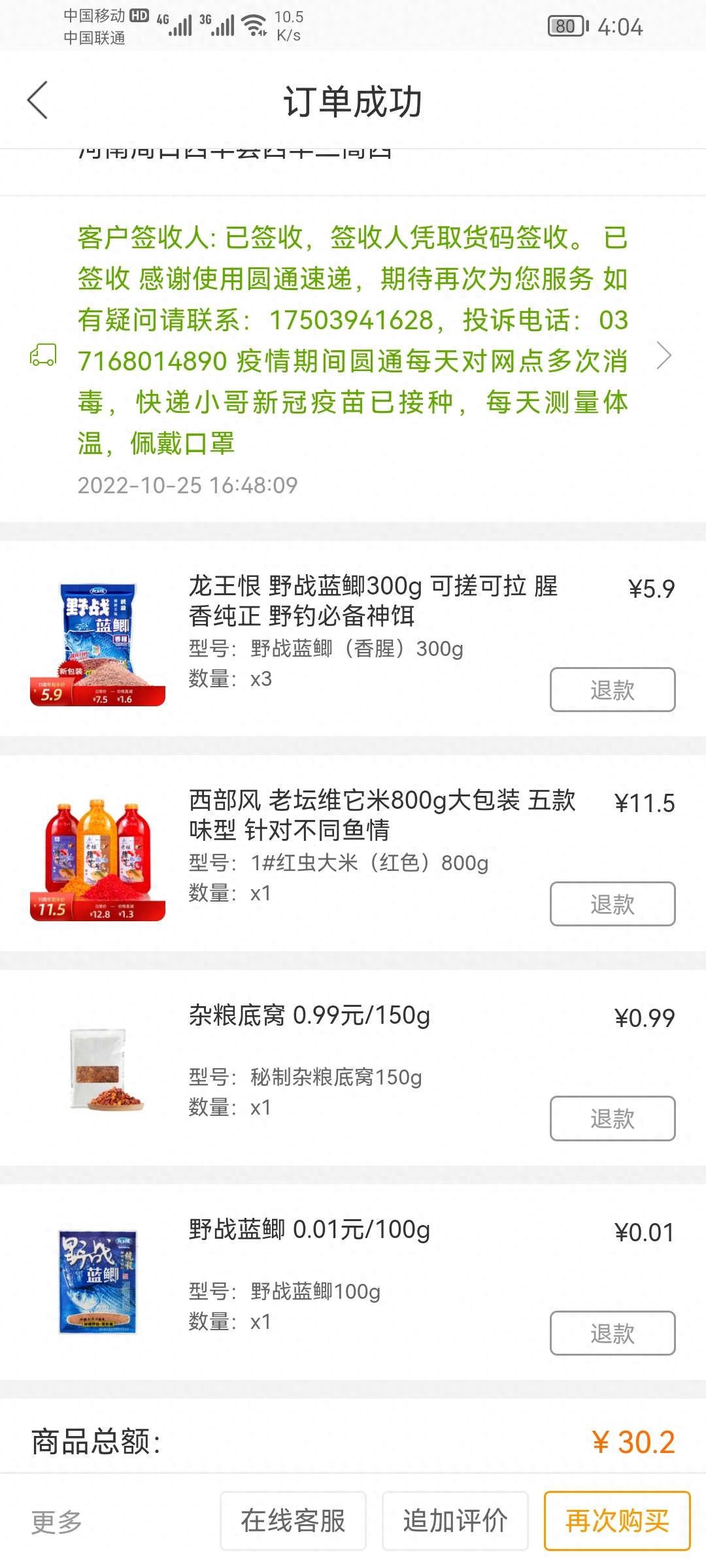This screenshot has width=706, height=1568.
Task: Tap 更多 for more order options
Action: pos(57,1521)
